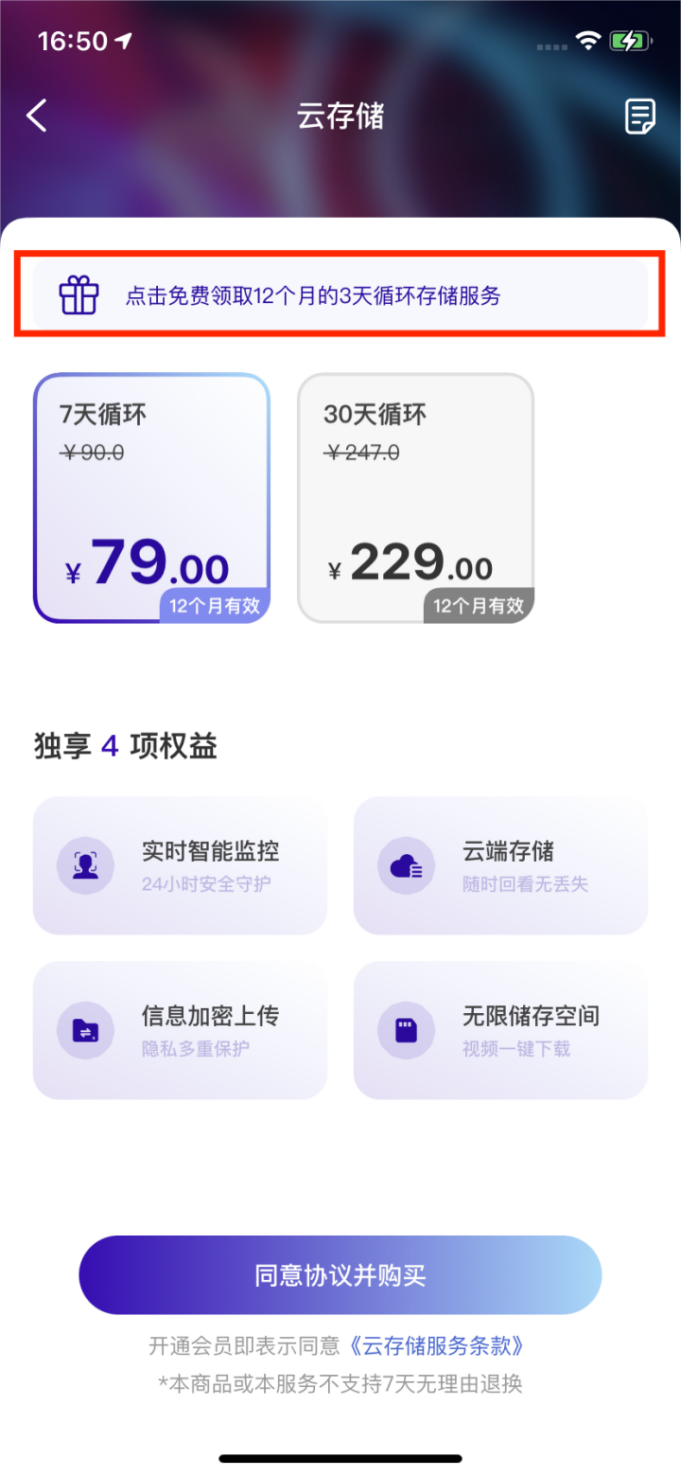
Task: Open the order records icon at top right
Action: (640, 116)
